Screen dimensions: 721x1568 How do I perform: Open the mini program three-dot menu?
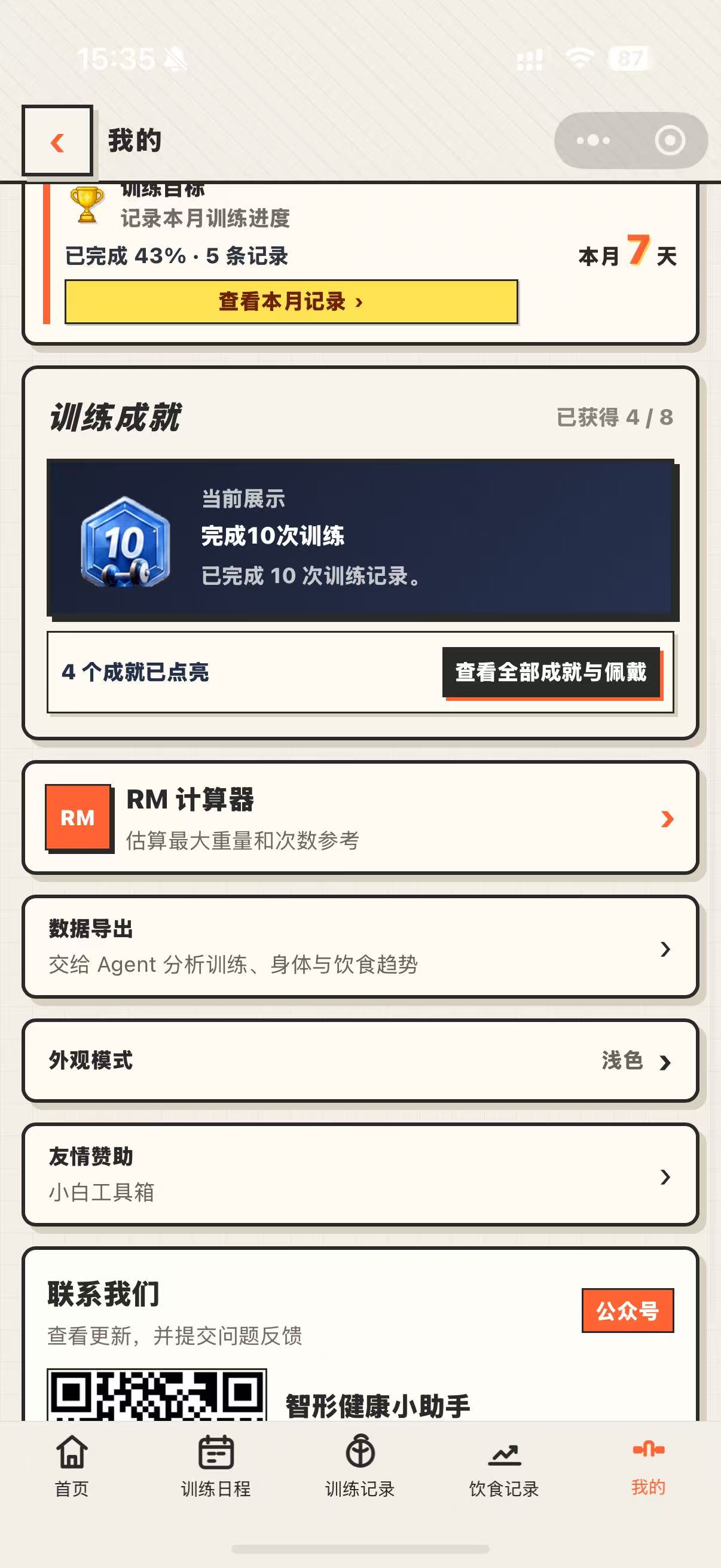point(593,141)
